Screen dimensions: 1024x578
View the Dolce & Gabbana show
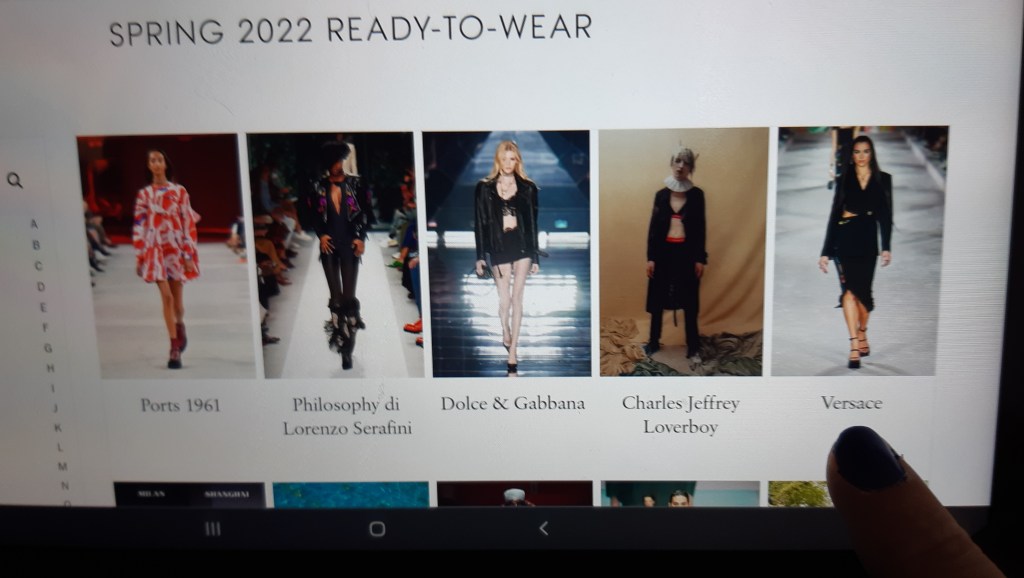[508, 254]
